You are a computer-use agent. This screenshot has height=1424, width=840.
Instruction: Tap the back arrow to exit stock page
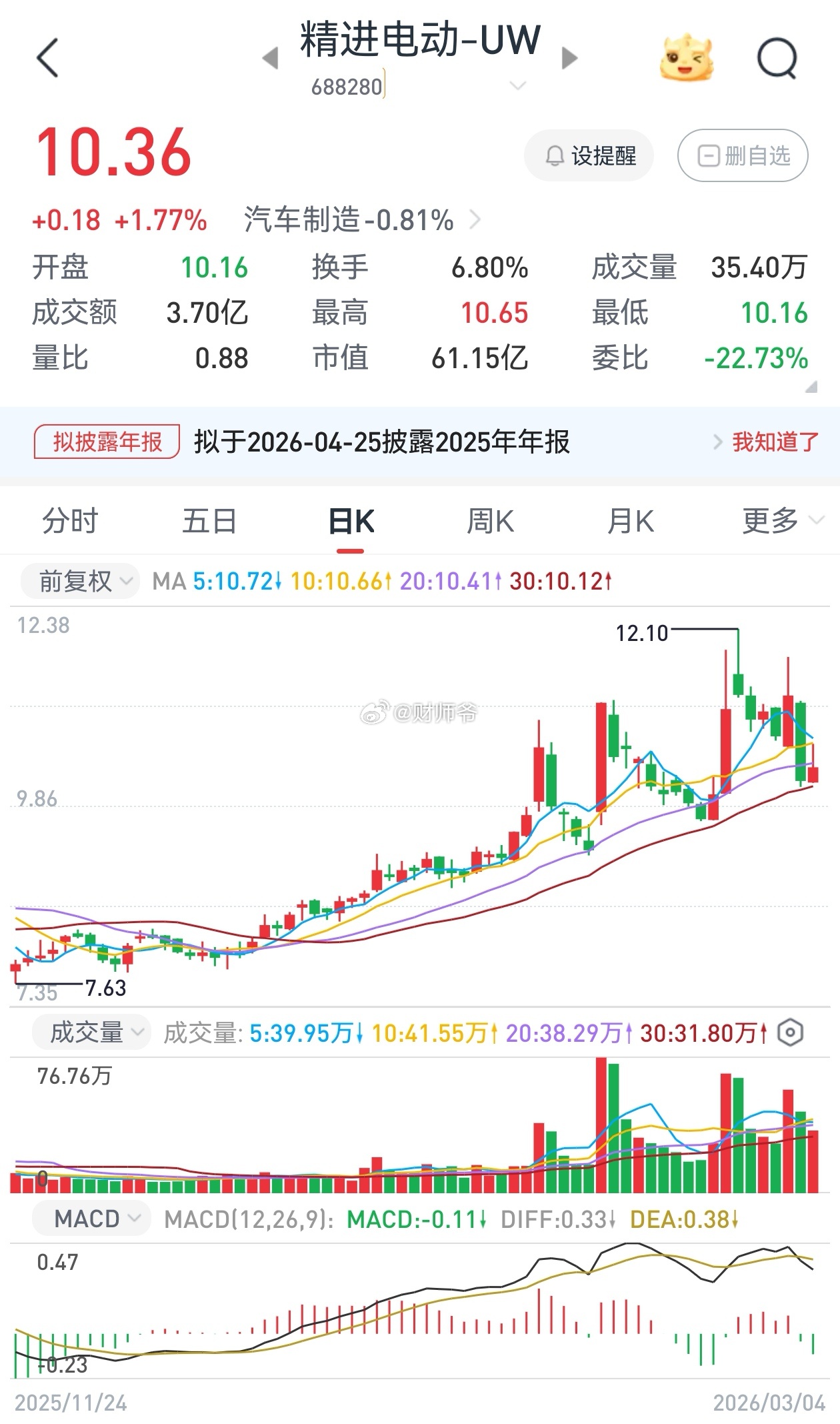point(47,55)
